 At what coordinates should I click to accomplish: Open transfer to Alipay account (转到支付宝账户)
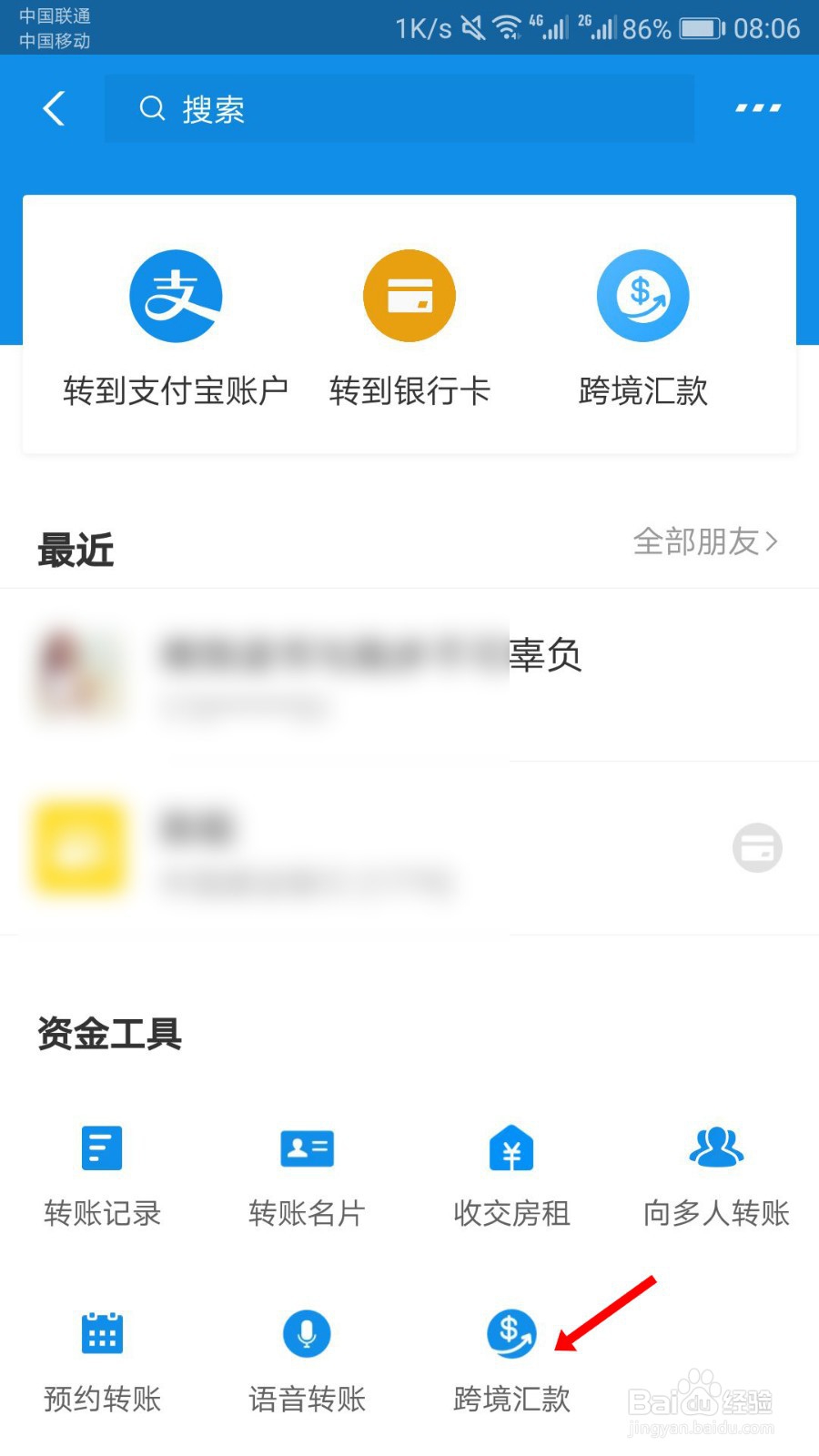tap(176, 328)
